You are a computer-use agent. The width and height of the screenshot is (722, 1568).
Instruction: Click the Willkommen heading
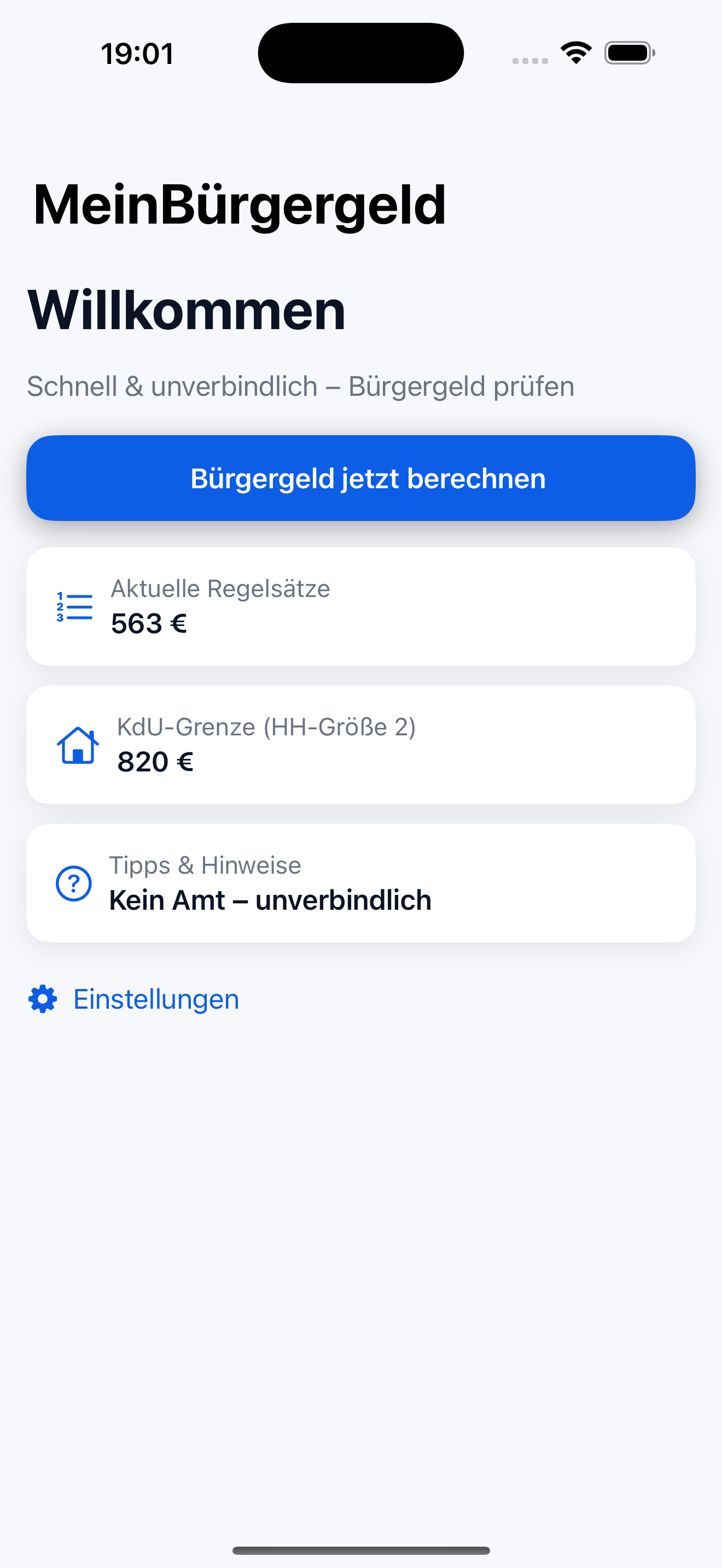click(187, 312)
